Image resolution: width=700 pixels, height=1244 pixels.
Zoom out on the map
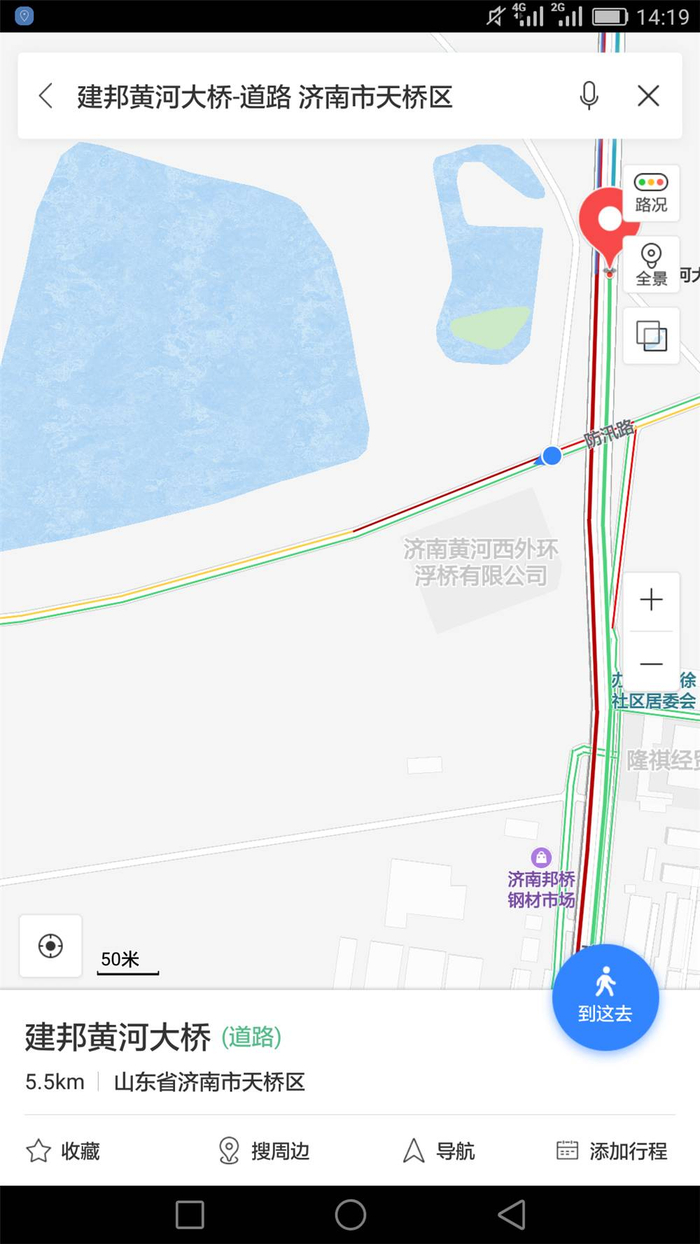click(651, 664)
